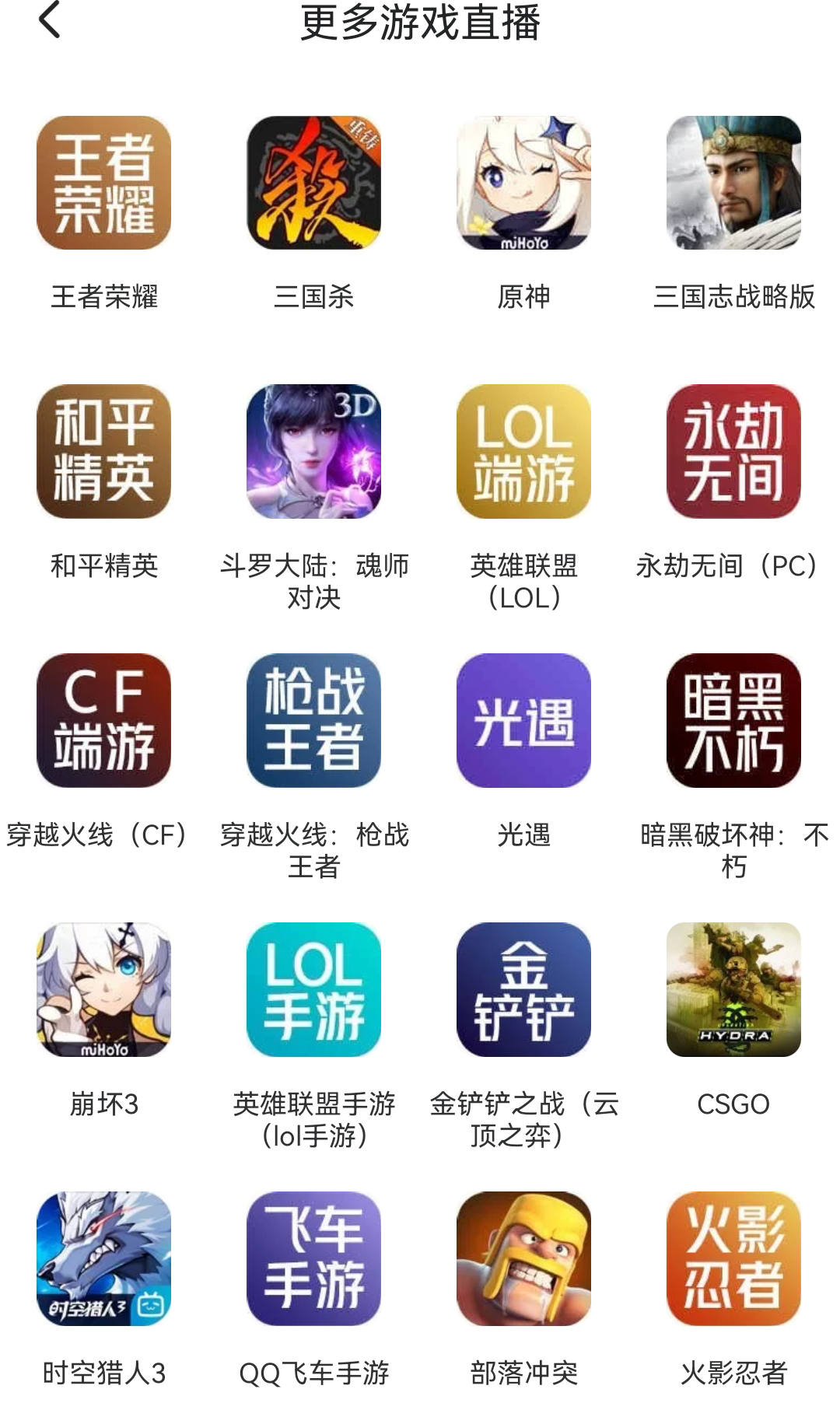The width and height of the screenshot is (840, 1410).
Task: Choose 三国志战略版 from the grid
Action: [733, 184]
